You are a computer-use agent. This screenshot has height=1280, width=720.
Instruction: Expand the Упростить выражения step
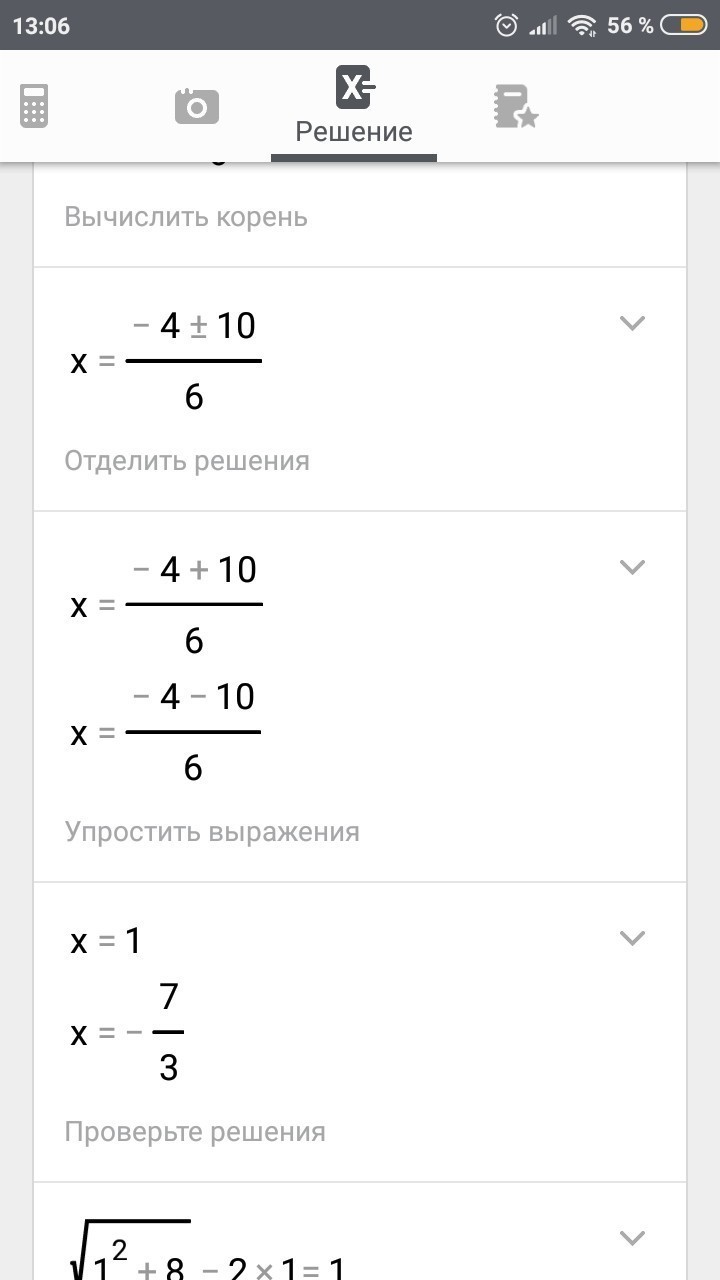click(x=632, y=567)
